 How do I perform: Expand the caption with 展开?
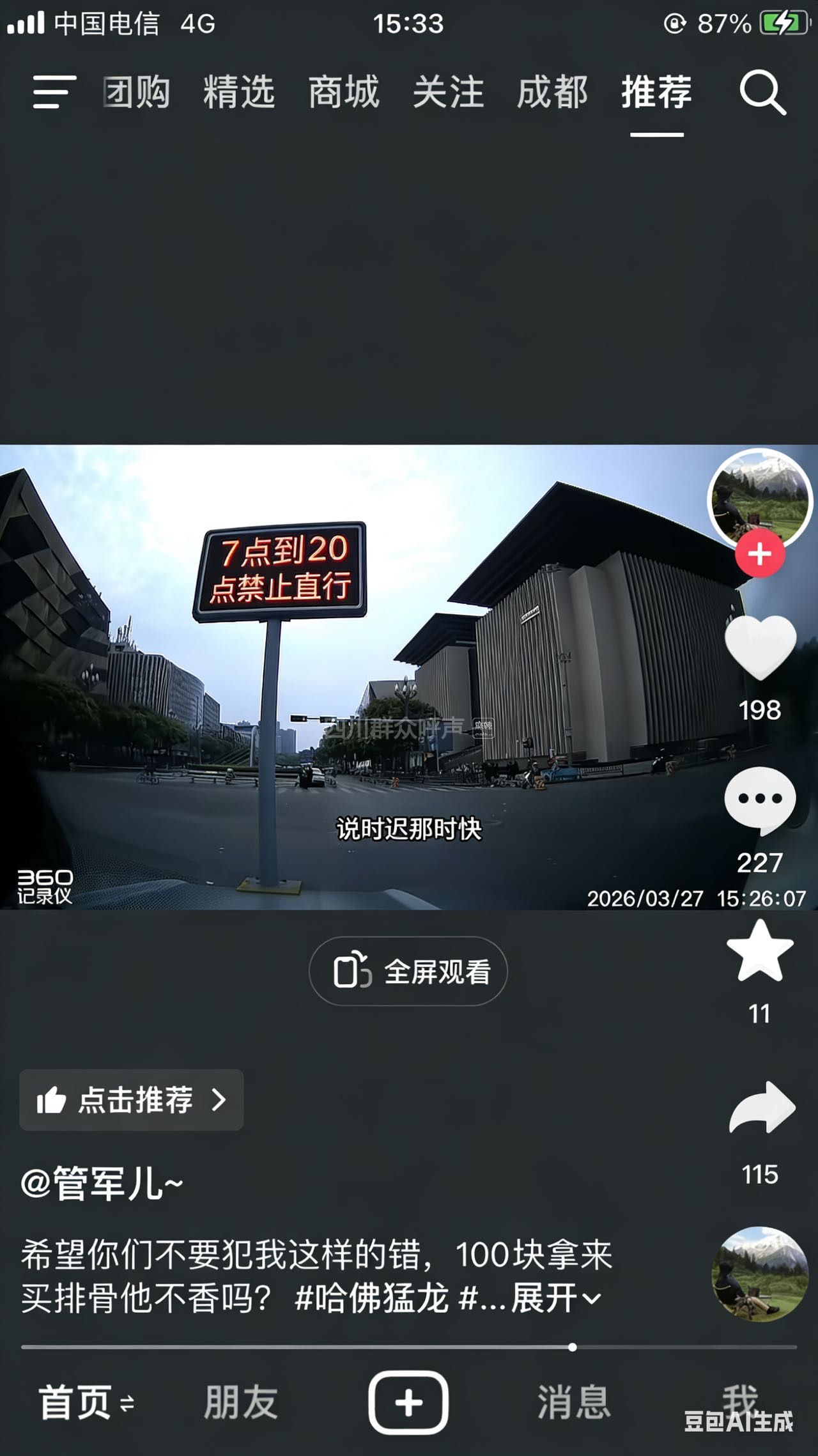[x=556, y=1298]
